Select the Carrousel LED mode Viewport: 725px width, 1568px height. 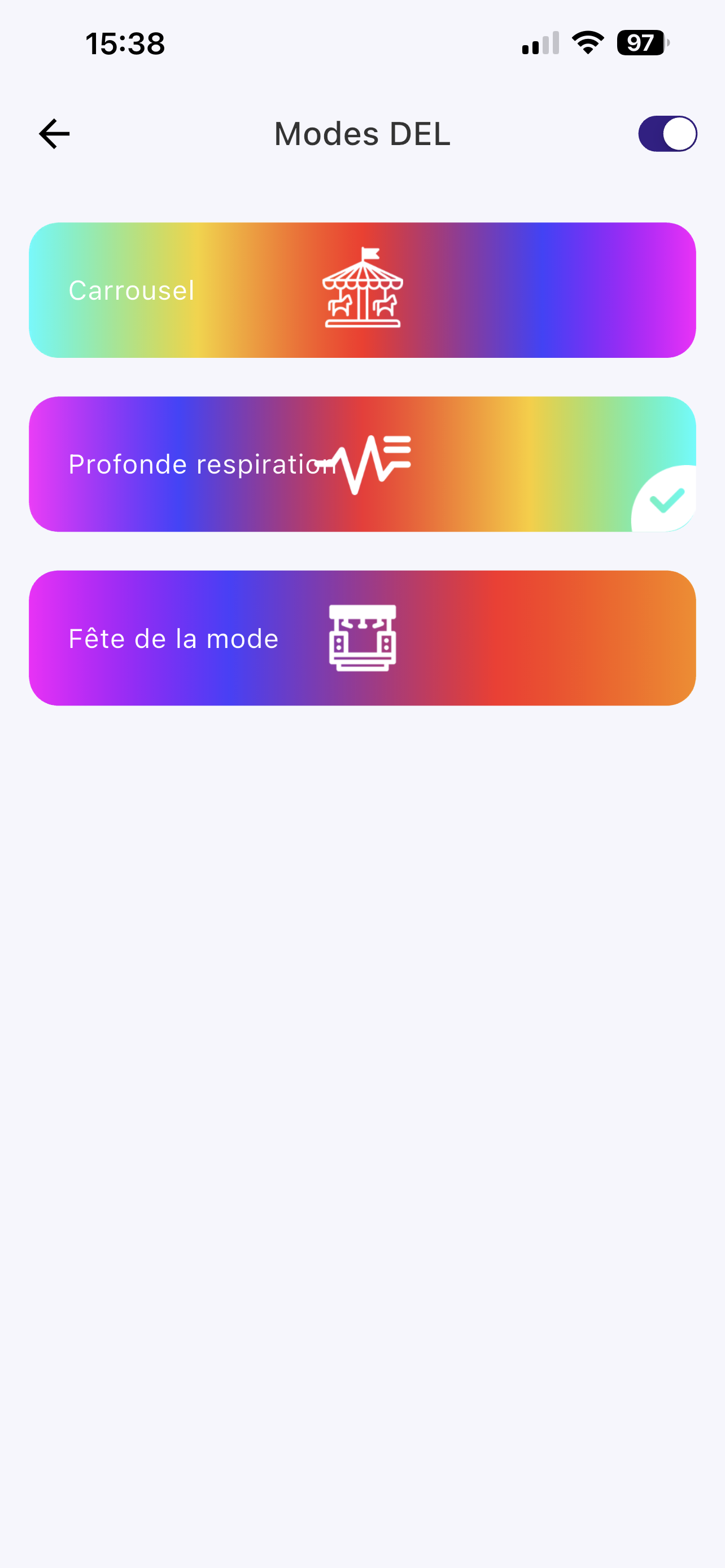pos(362,290)
